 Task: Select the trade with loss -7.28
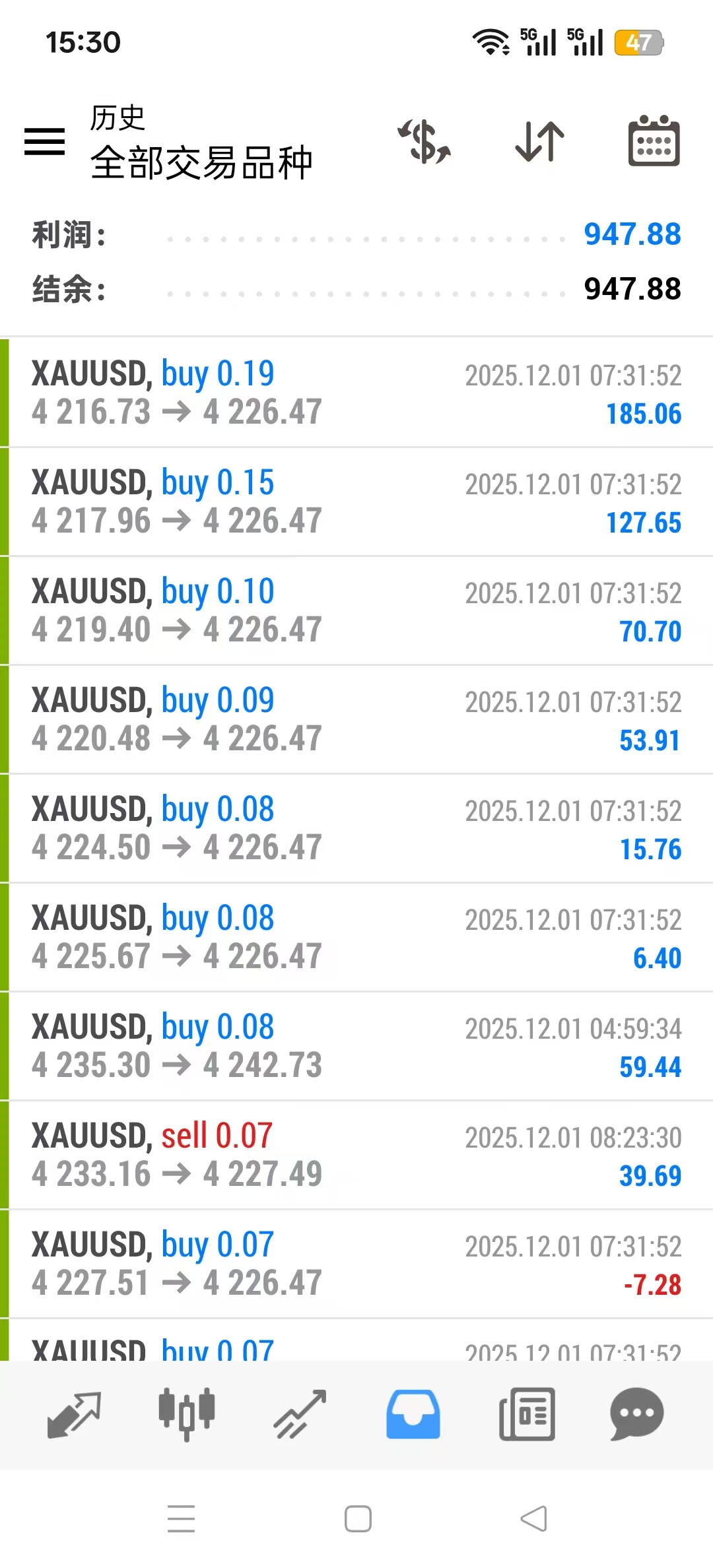click(356, 1264)
